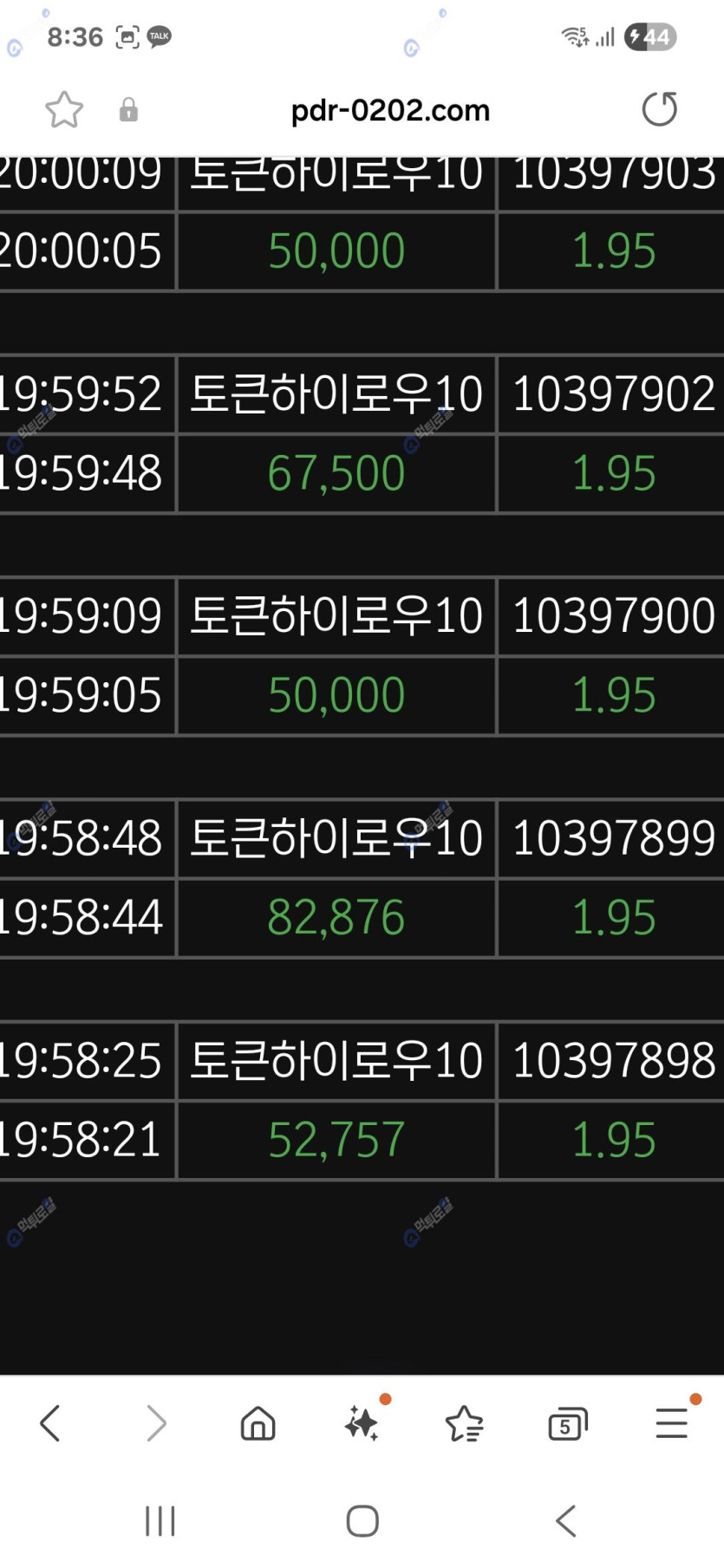Show the 5 open tabs
The height and width of the screenshot is (1568, 724).
point(567,1423)
